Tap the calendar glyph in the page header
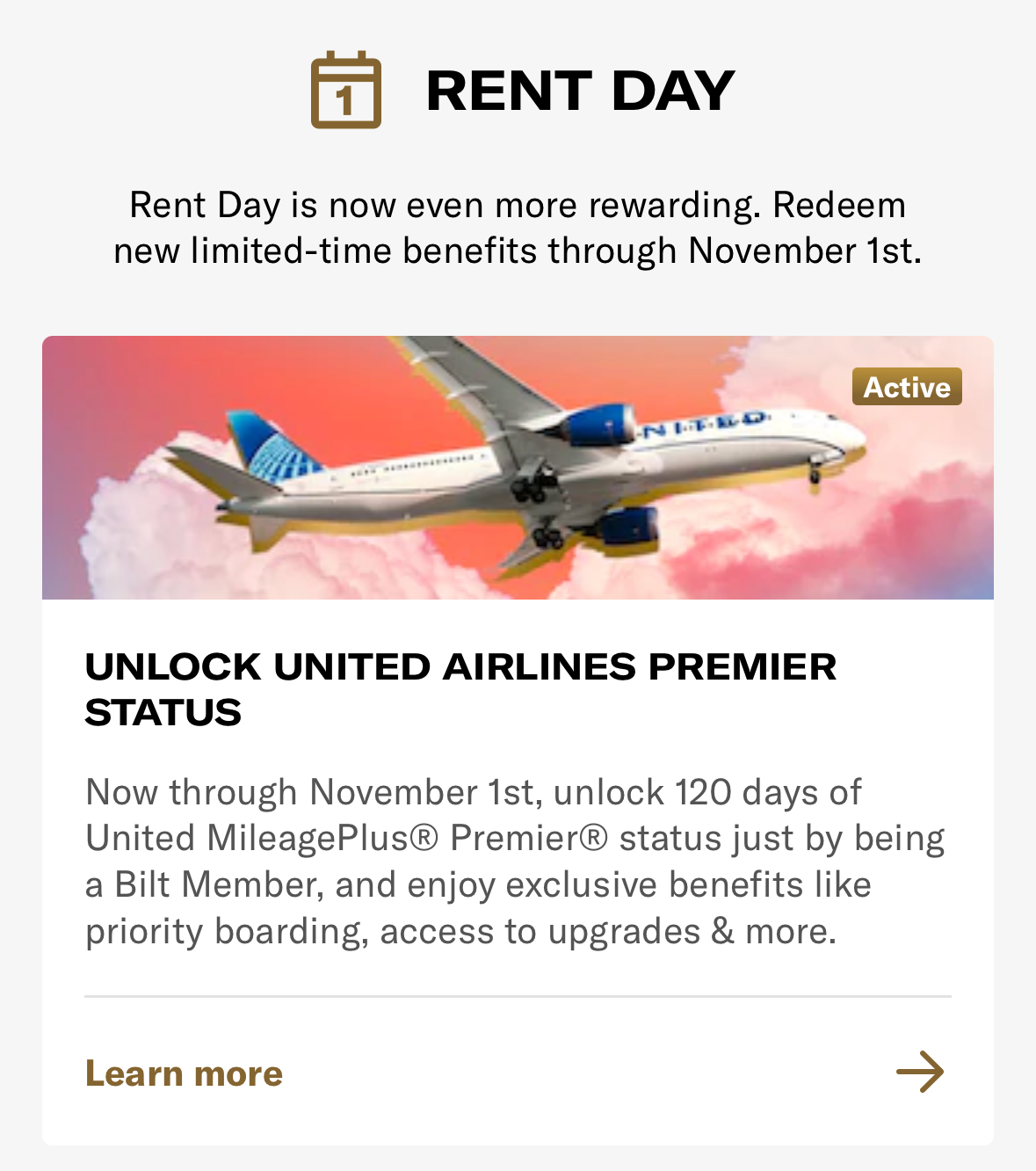 (346, 90)
